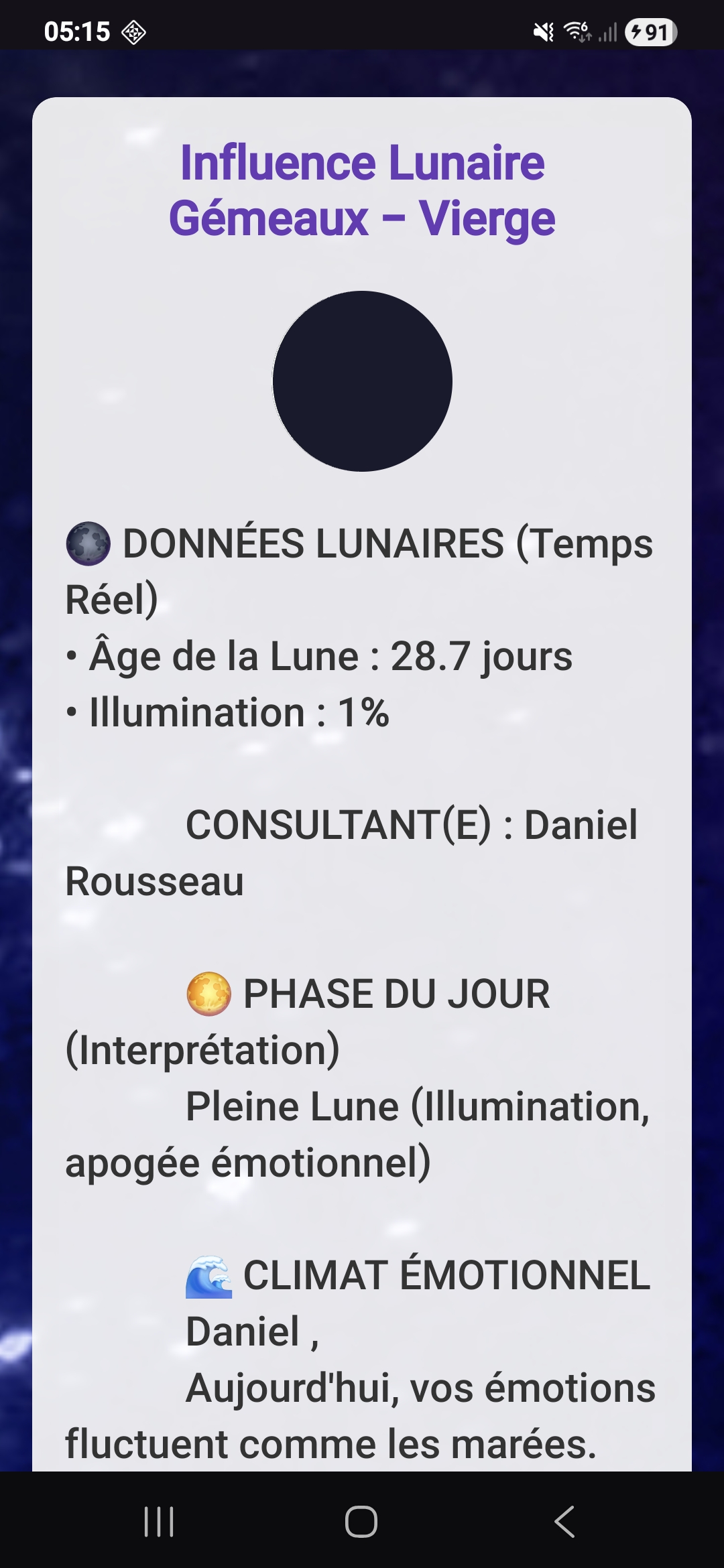Go to the home screen
Image resolution: width=724 pixels, height=1568 pixels.
(x=361, y=1521)
